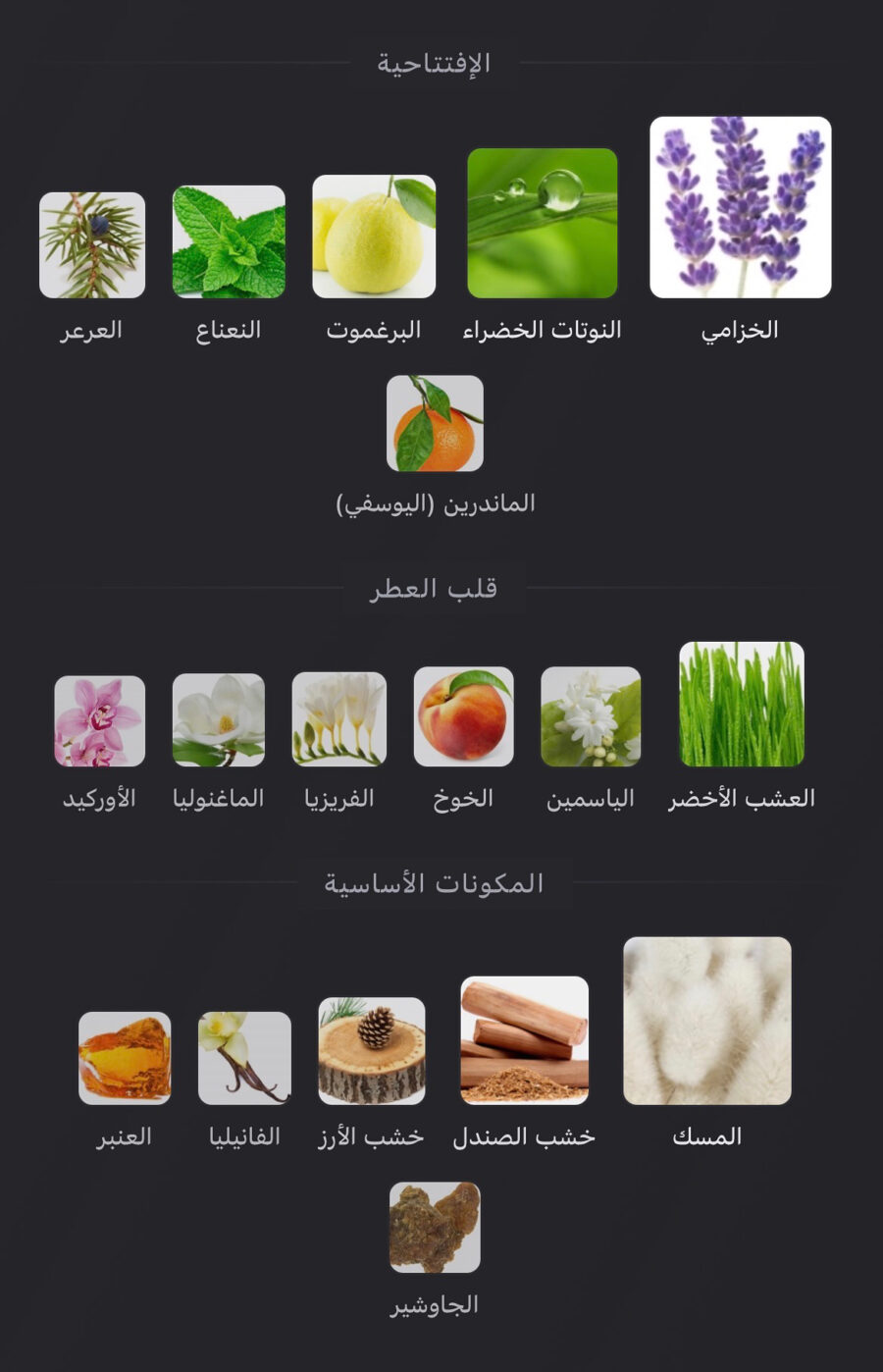Screen dimensions: 883x1372
Task: Select the الماغنوليا (magnolia) note
Action: (x=219, y=719)
